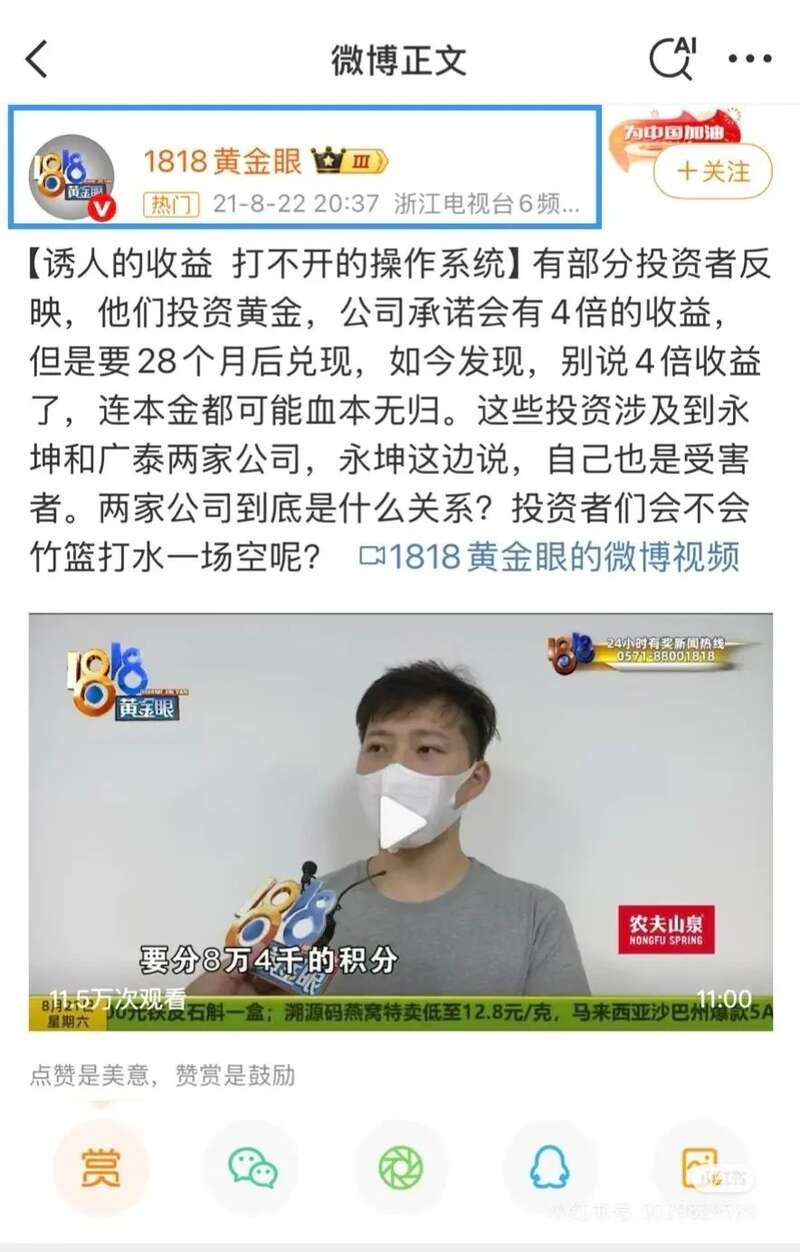Reward the post with the 赏 button

[x=101, y=1167]
